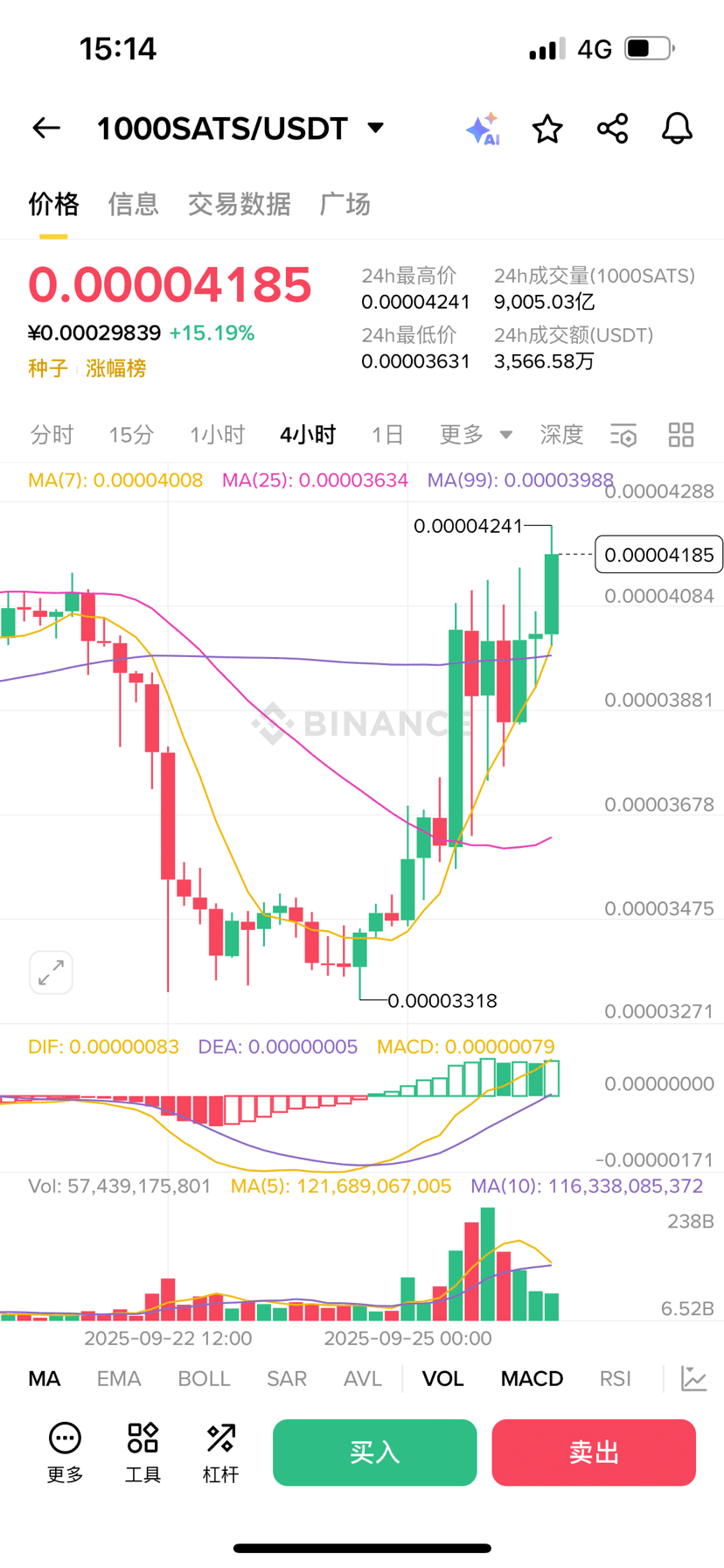Open chart settings icon

[623, 435]
